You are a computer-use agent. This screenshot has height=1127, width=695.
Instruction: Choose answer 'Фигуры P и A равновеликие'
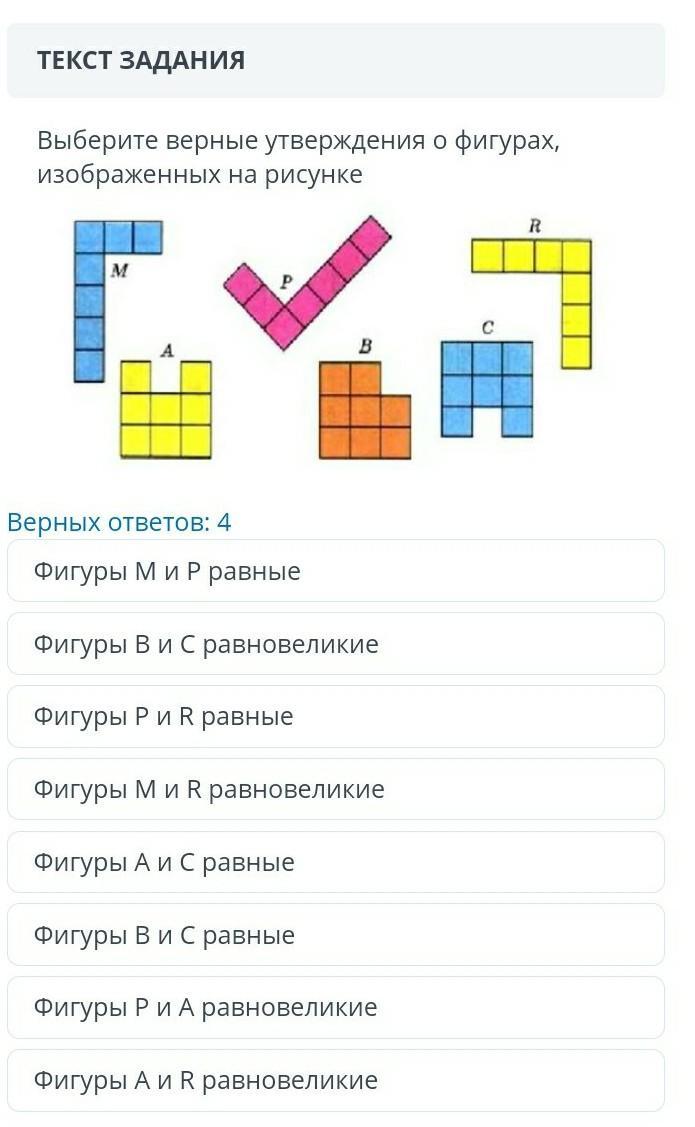(x=336, y=1008)
